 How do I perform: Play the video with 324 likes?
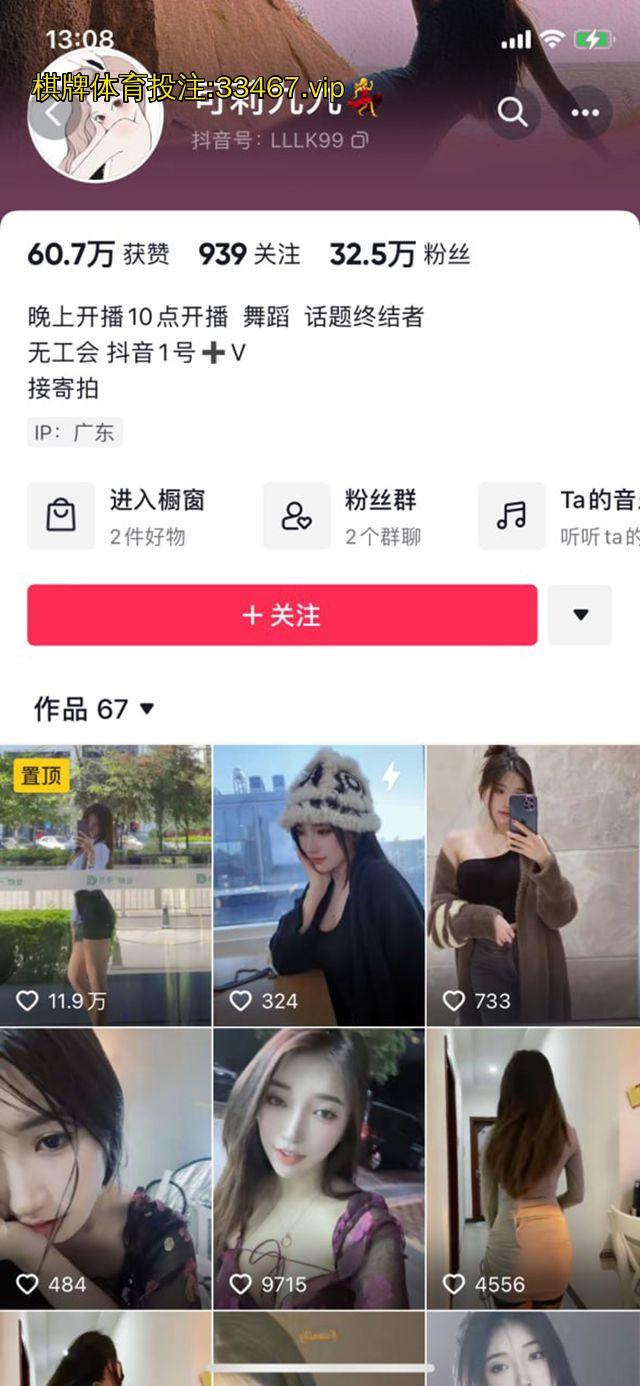319,885
